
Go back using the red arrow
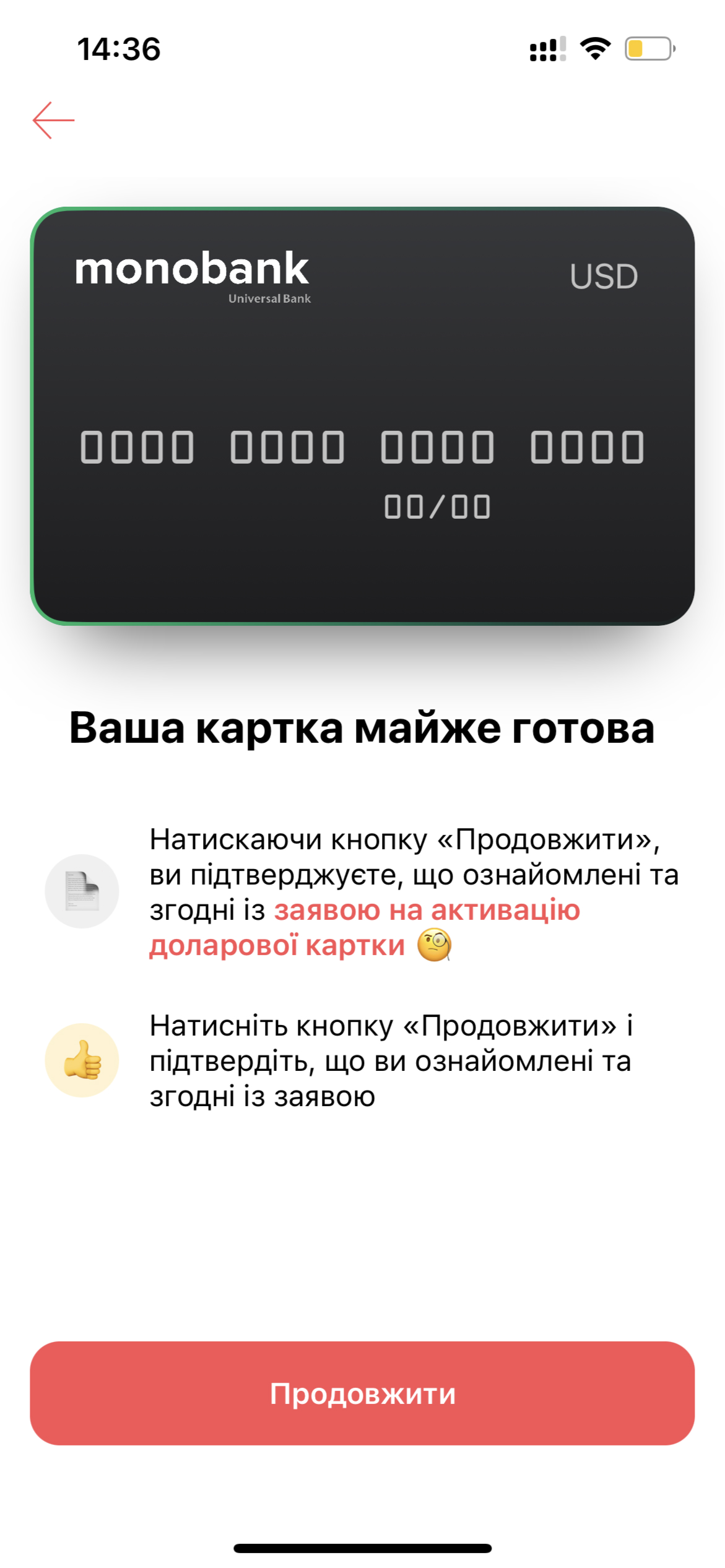[54, 120]
